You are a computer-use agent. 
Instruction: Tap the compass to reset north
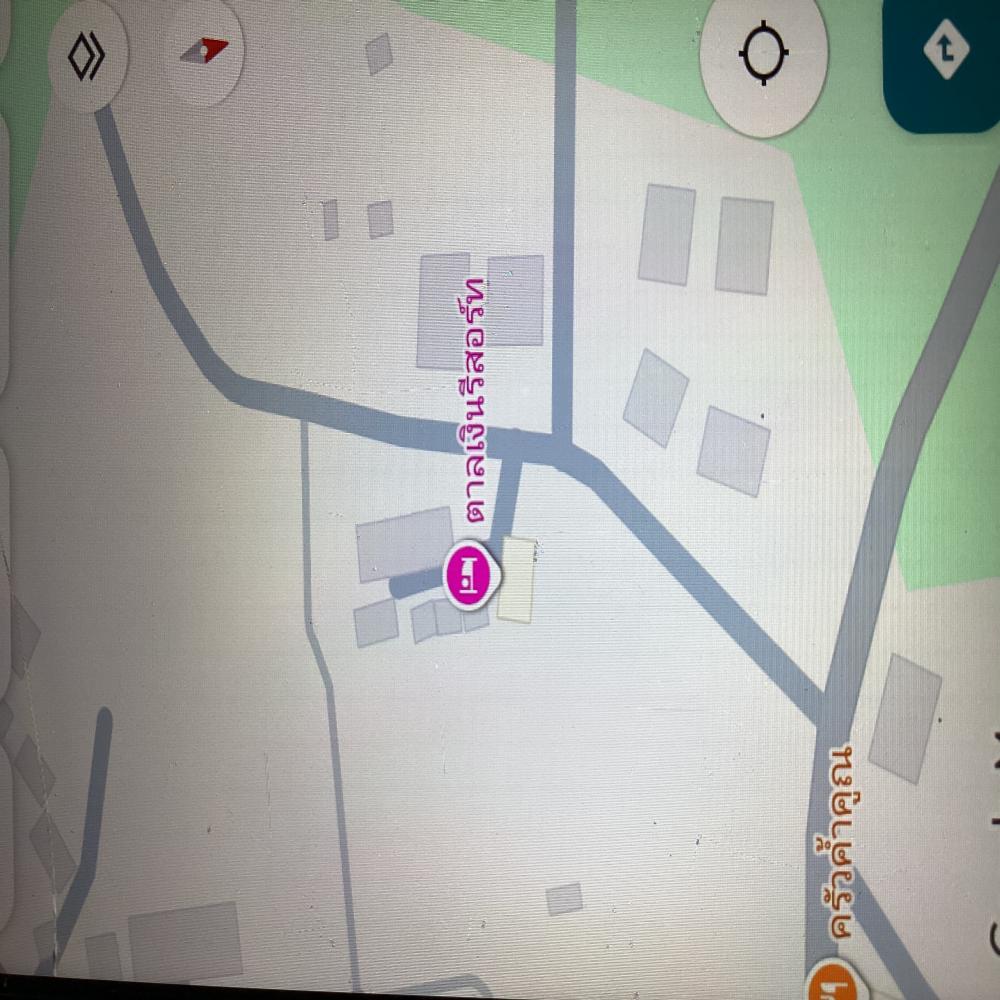point(205,50)
